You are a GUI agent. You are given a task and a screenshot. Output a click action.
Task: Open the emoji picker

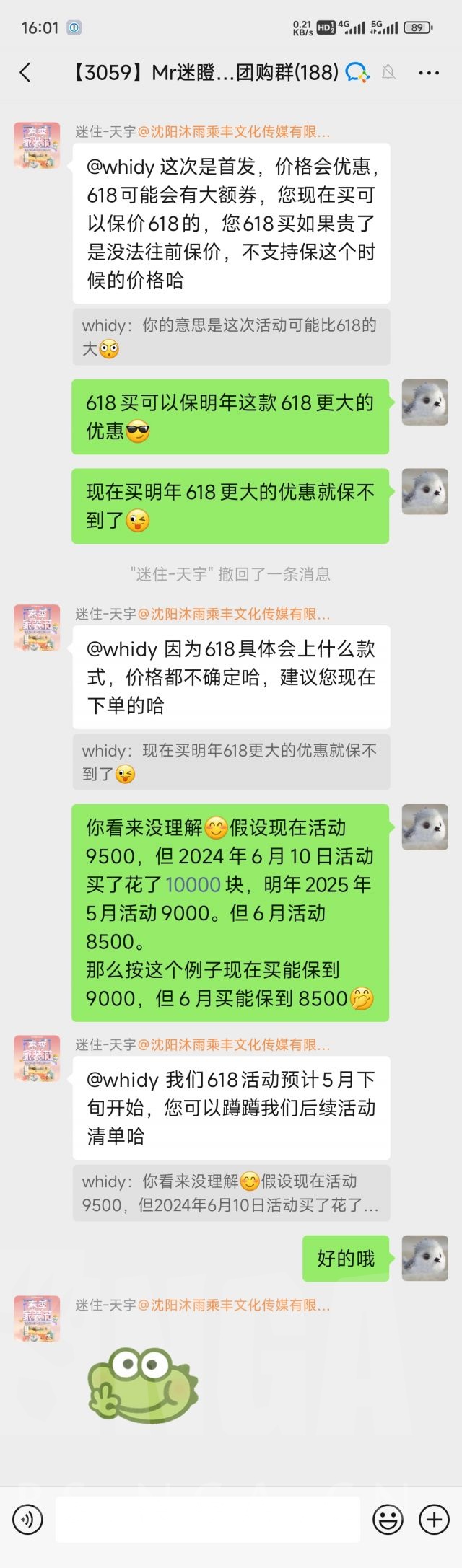coord(388,1519)
